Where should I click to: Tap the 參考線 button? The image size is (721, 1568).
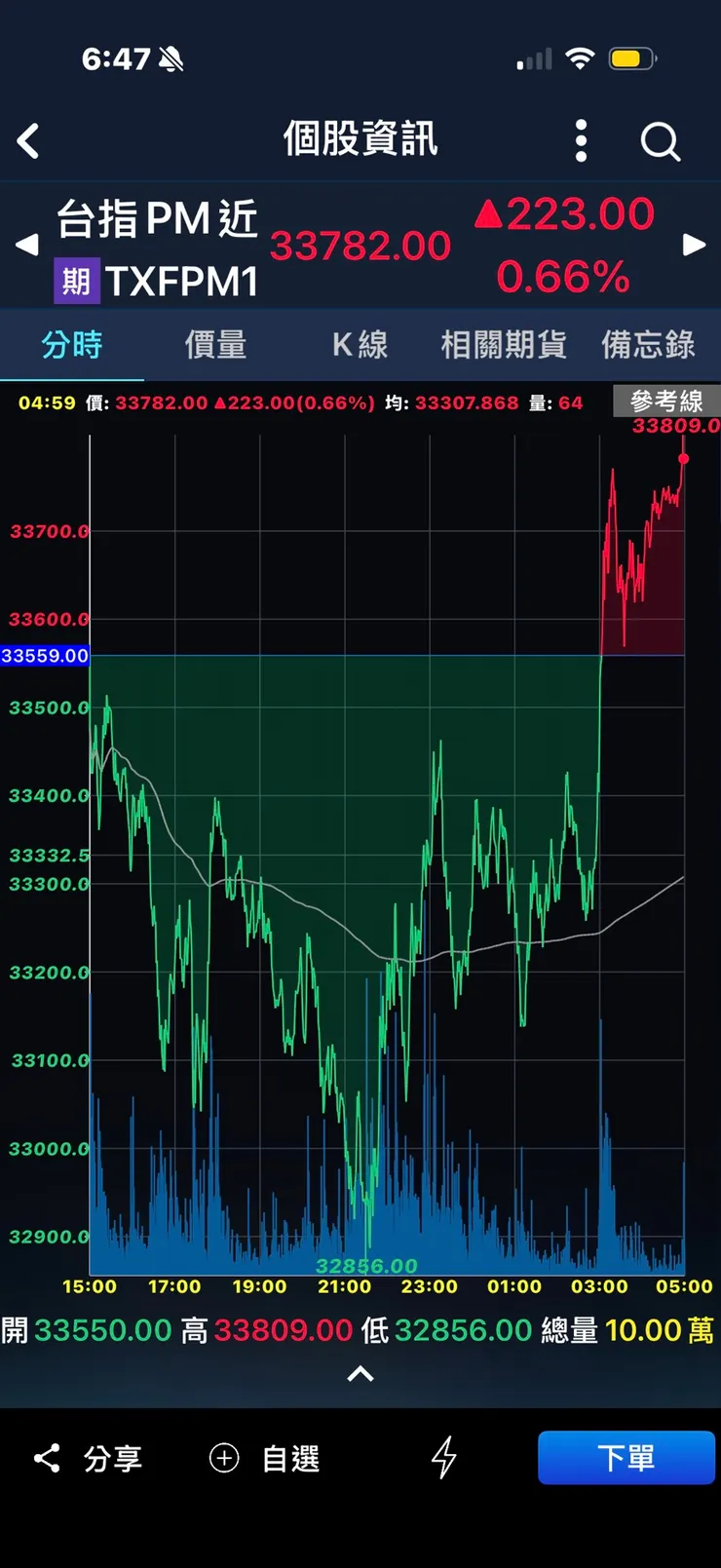point(666,401)
